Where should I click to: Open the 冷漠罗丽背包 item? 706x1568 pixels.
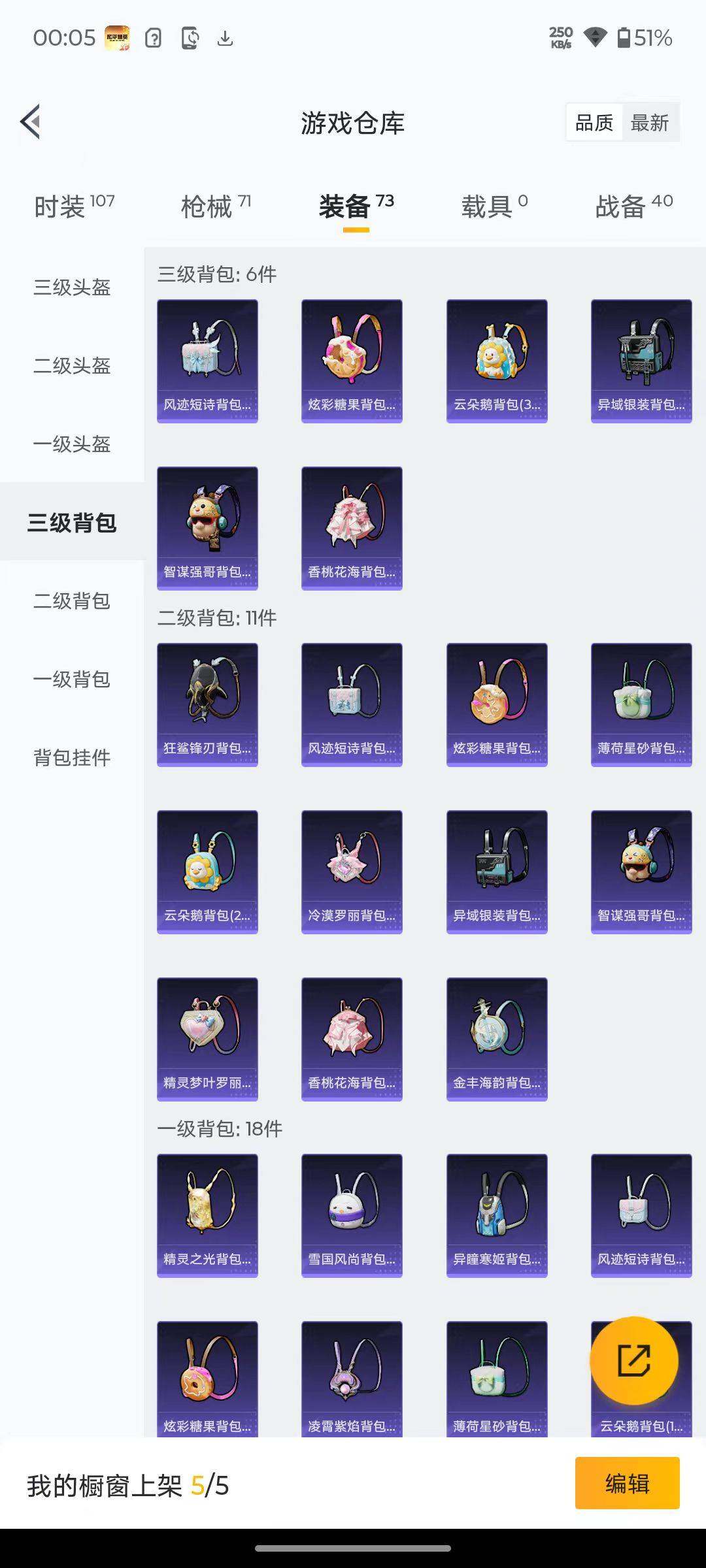pos(352,872)
